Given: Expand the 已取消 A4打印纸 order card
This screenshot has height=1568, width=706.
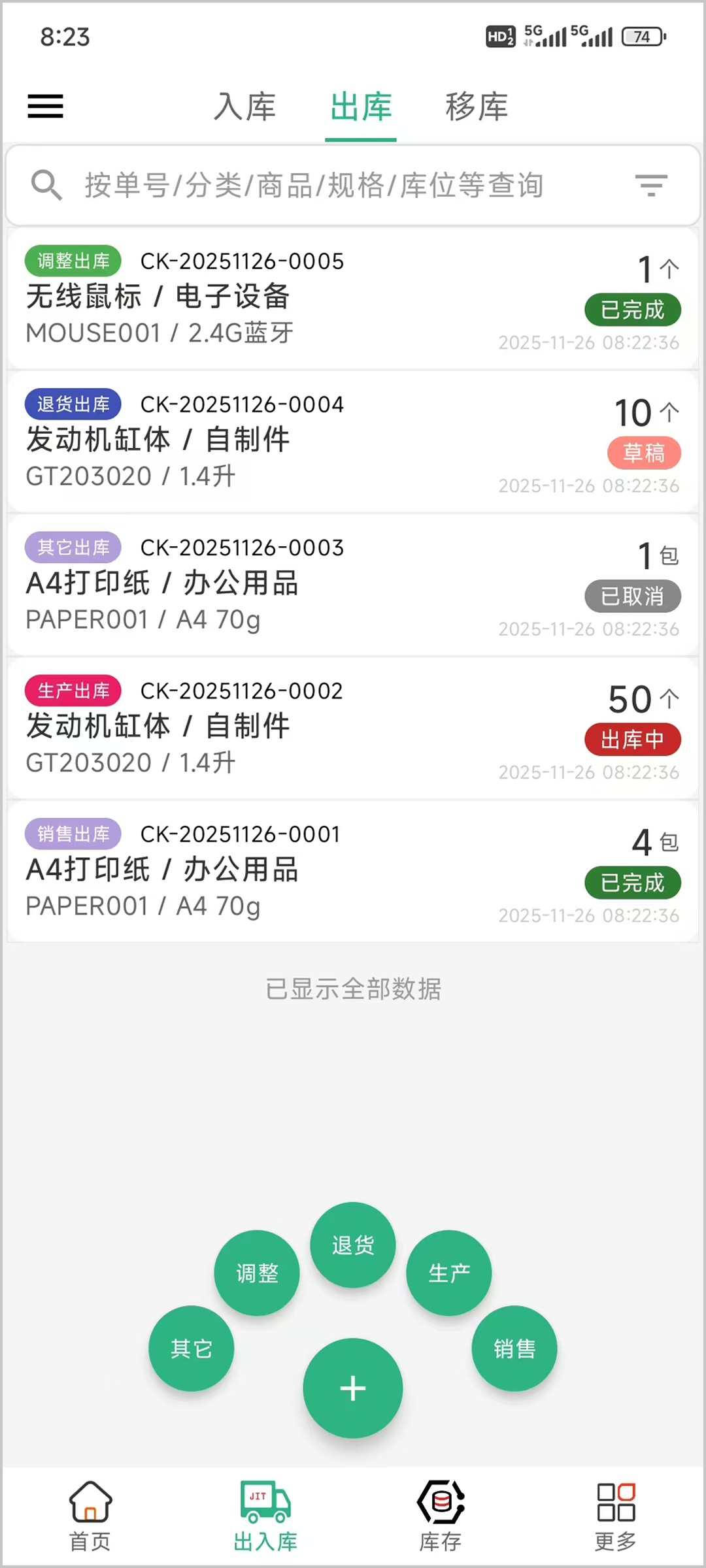Looking at the screenshot, I should tap(353, 583).
